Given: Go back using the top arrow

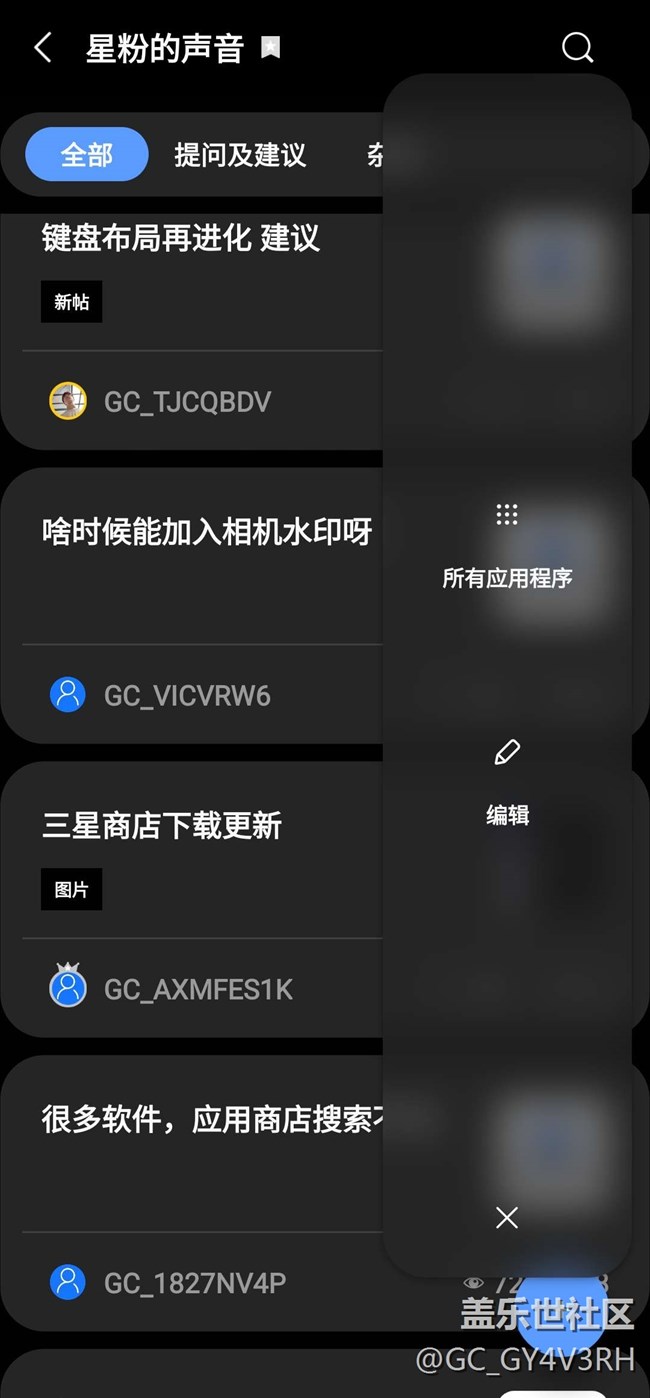Looking at the screenshot, I should coord(42,47).
